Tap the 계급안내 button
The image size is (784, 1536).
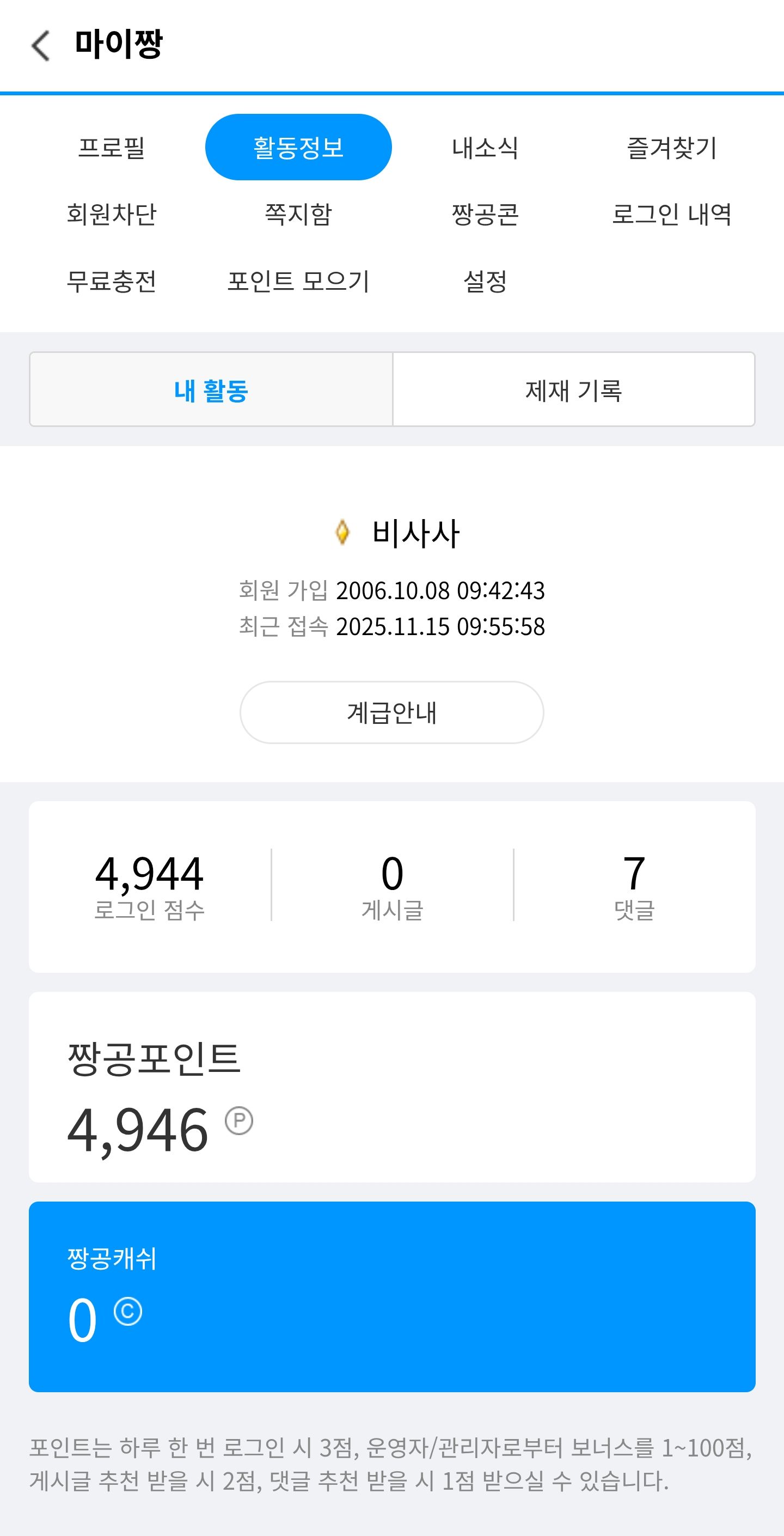point(391,712)
